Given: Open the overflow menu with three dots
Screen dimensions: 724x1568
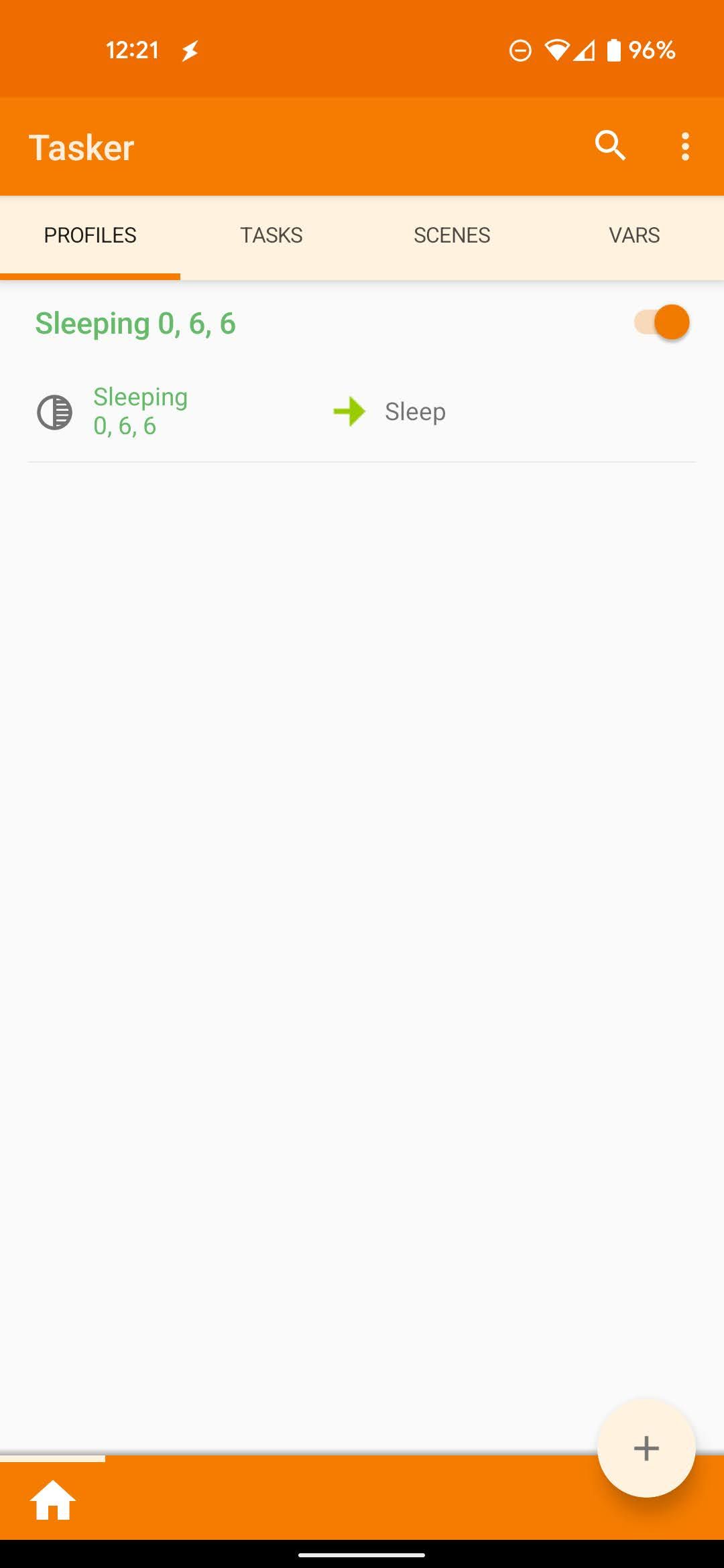Looking at the screenshot, I should click(685, 146).
